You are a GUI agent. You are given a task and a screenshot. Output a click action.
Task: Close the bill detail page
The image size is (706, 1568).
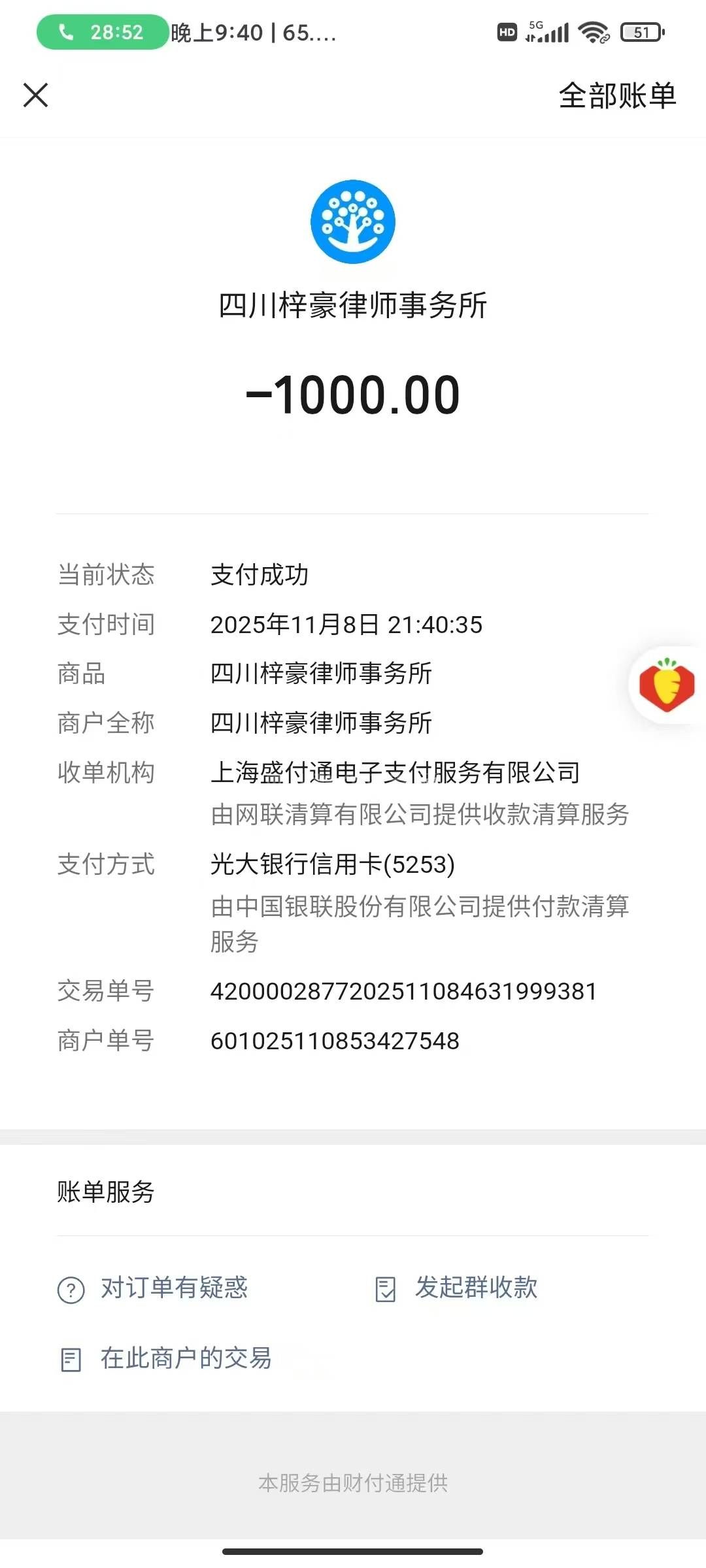[36, 95]
